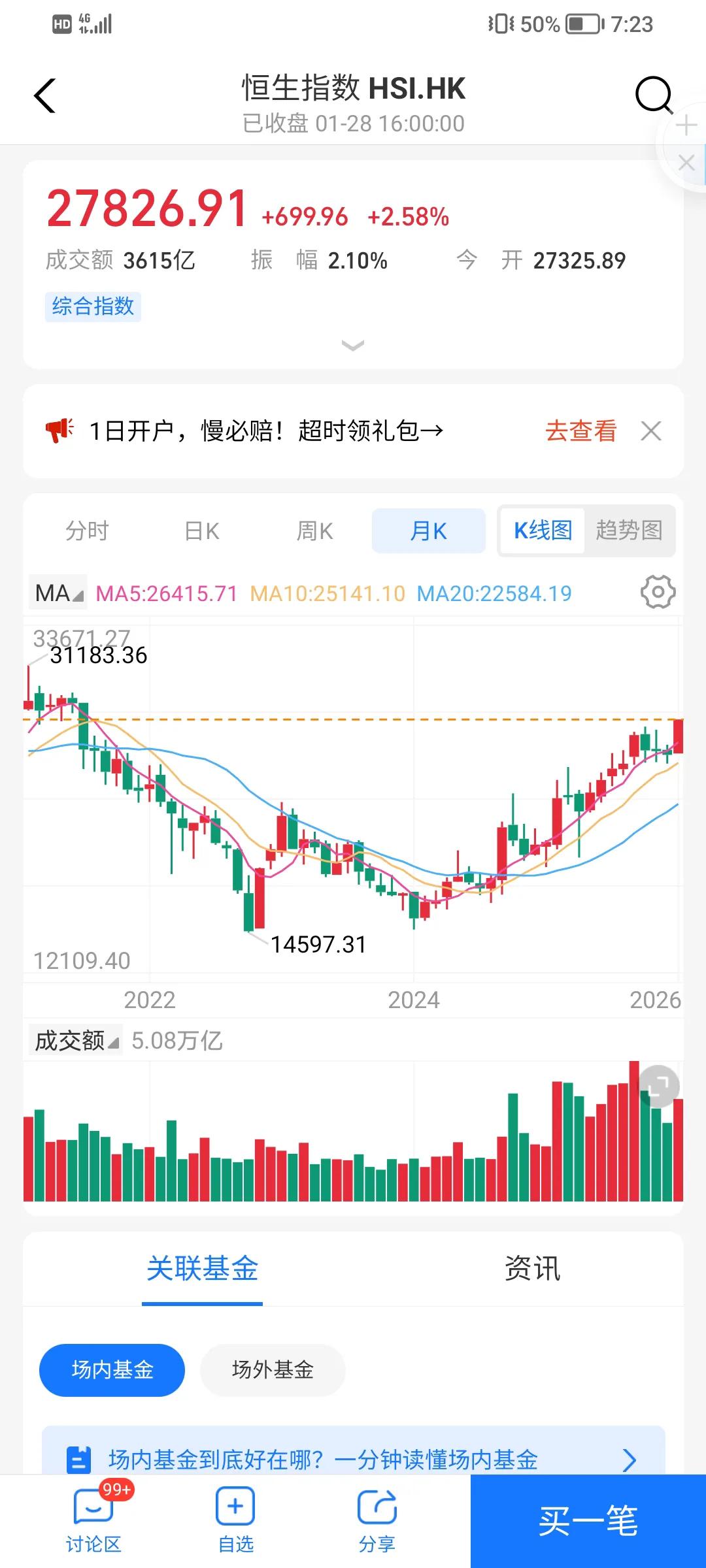Screen dimensions: 706x1568
Task: Select the 日K chart tab
Action: click(x=202, y=531)
